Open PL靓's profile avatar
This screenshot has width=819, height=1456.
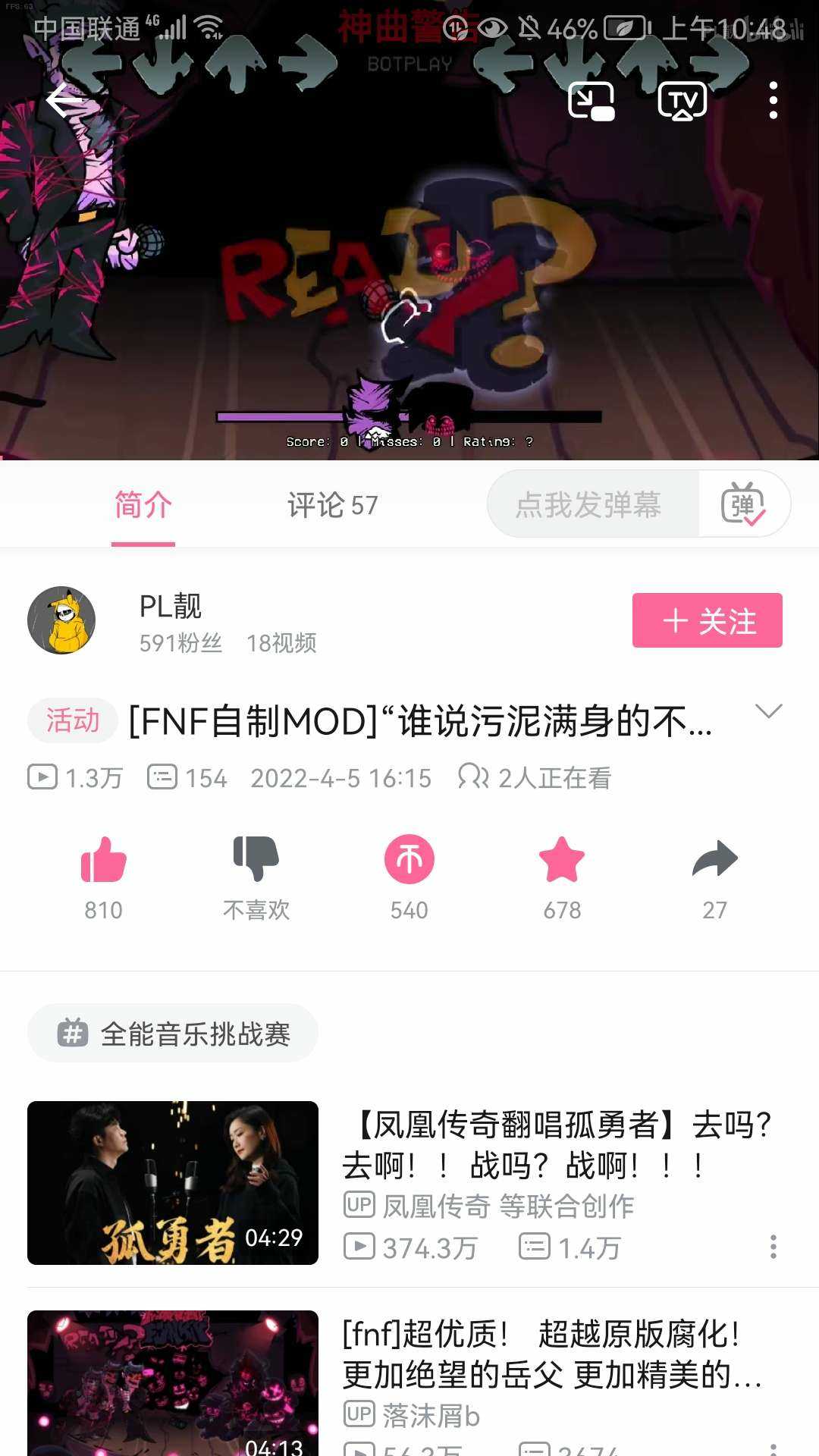click(x=61, y=620)
